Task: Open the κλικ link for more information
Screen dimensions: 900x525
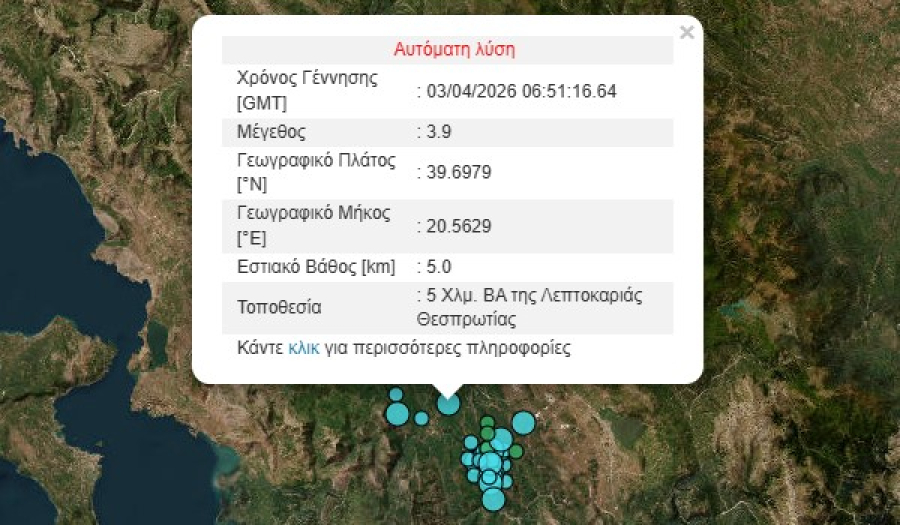Action: pyautogui.click(x=303, y=349)
